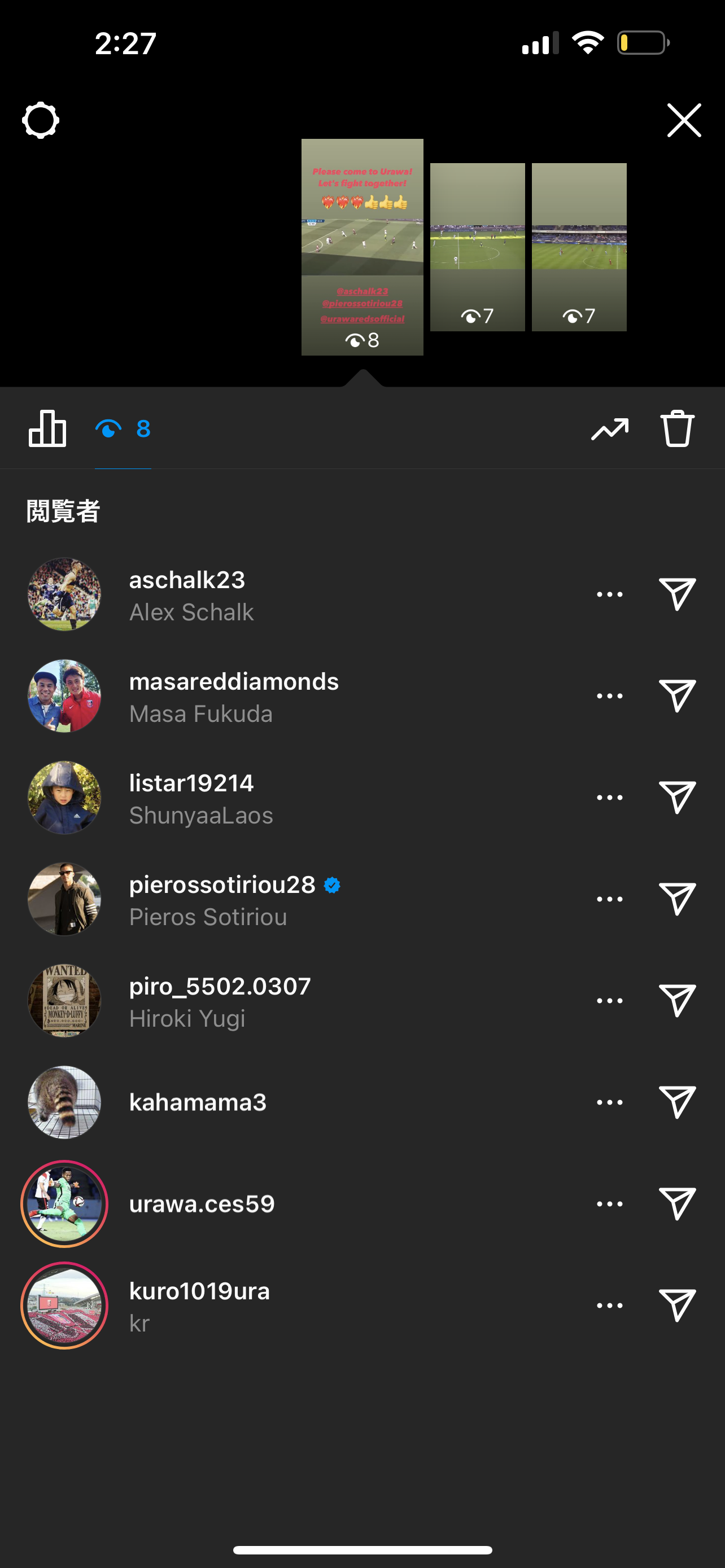Select the third story thumbnail with 7 views
725x1568 pixels.
(x=579, y=247)
